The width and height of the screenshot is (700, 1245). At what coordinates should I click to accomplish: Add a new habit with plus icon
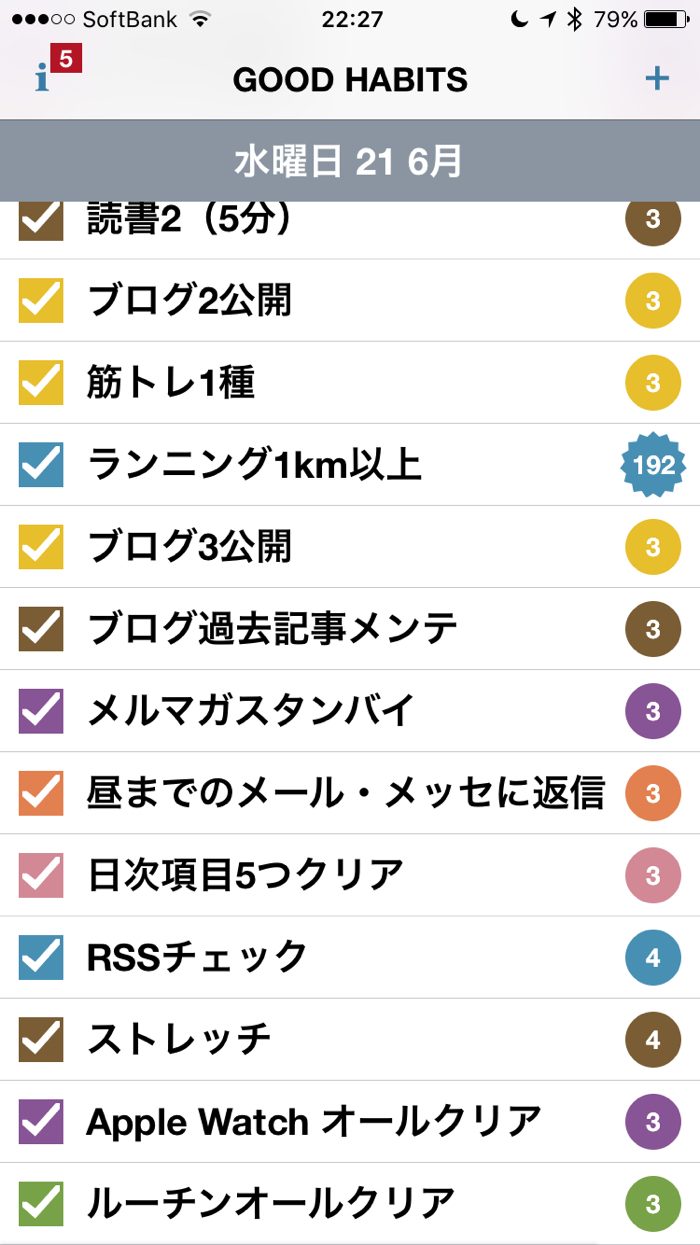656,79
